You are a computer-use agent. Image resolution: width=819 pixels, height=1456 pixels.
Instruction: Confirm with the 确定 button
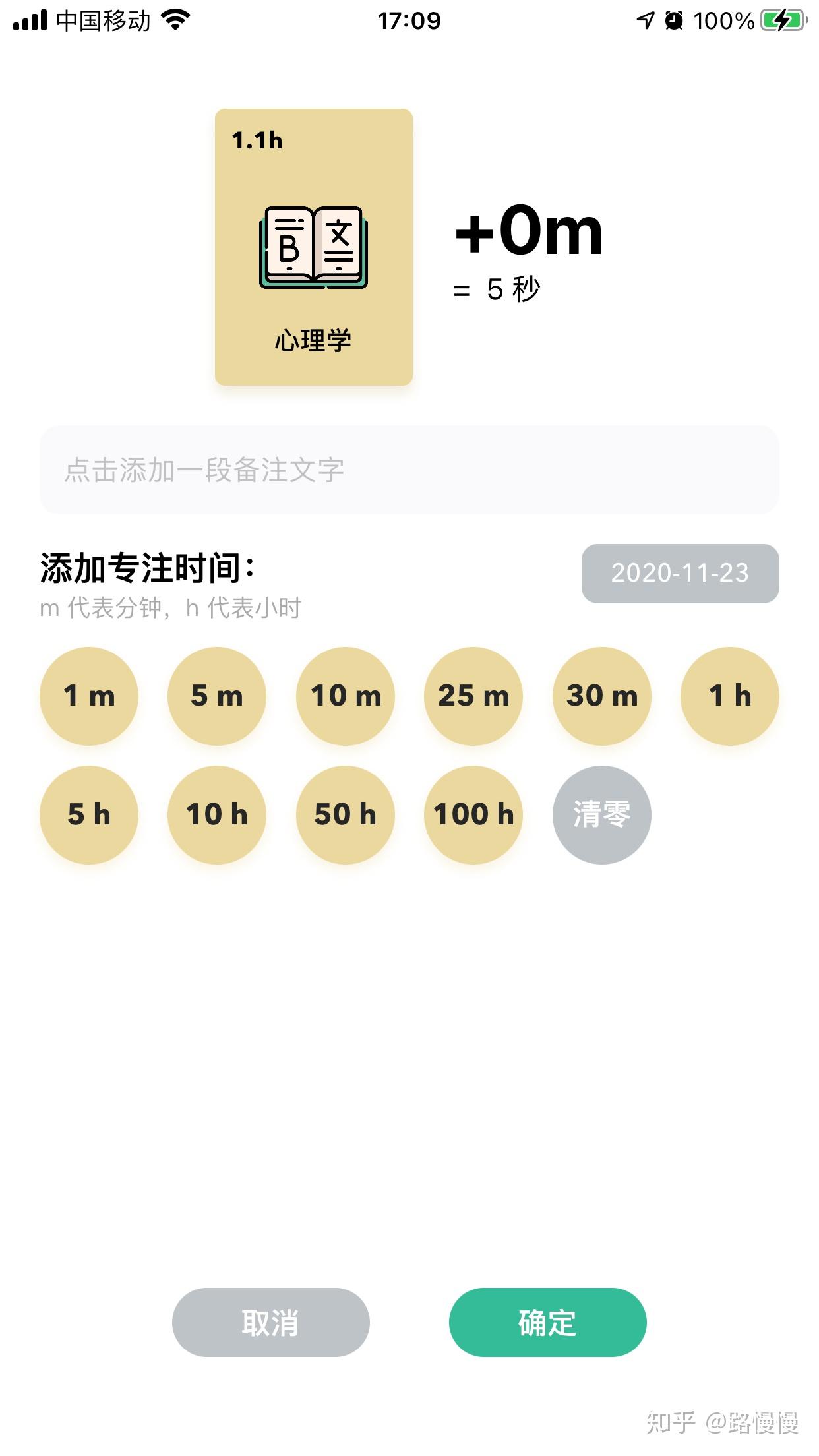pyautogui.click(x=547, y=1323)
